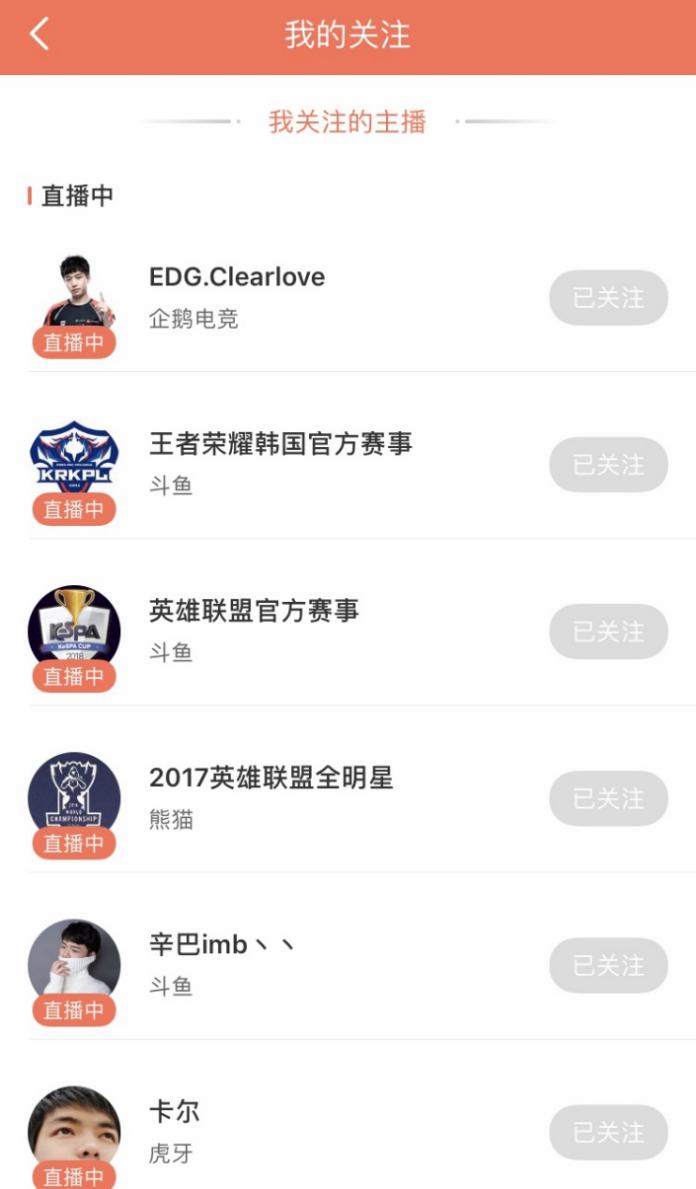Open 英雄联盟官方赛事 live stream
Viewport: 696px width, 1189px height.
click(x=348, y=631)
